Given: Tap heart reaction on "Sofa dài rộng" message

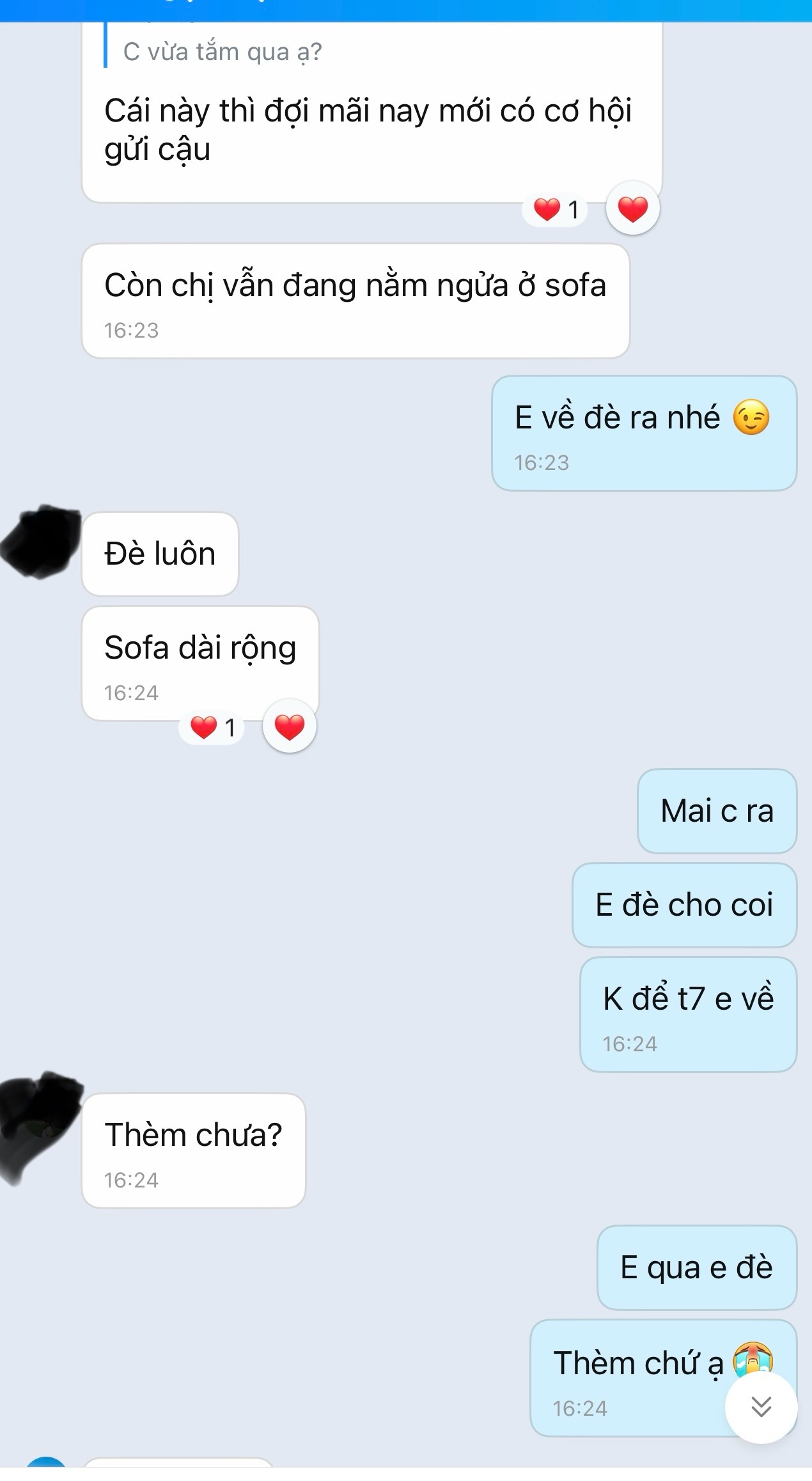Looking at the screenshot, I should coord(290,727).
